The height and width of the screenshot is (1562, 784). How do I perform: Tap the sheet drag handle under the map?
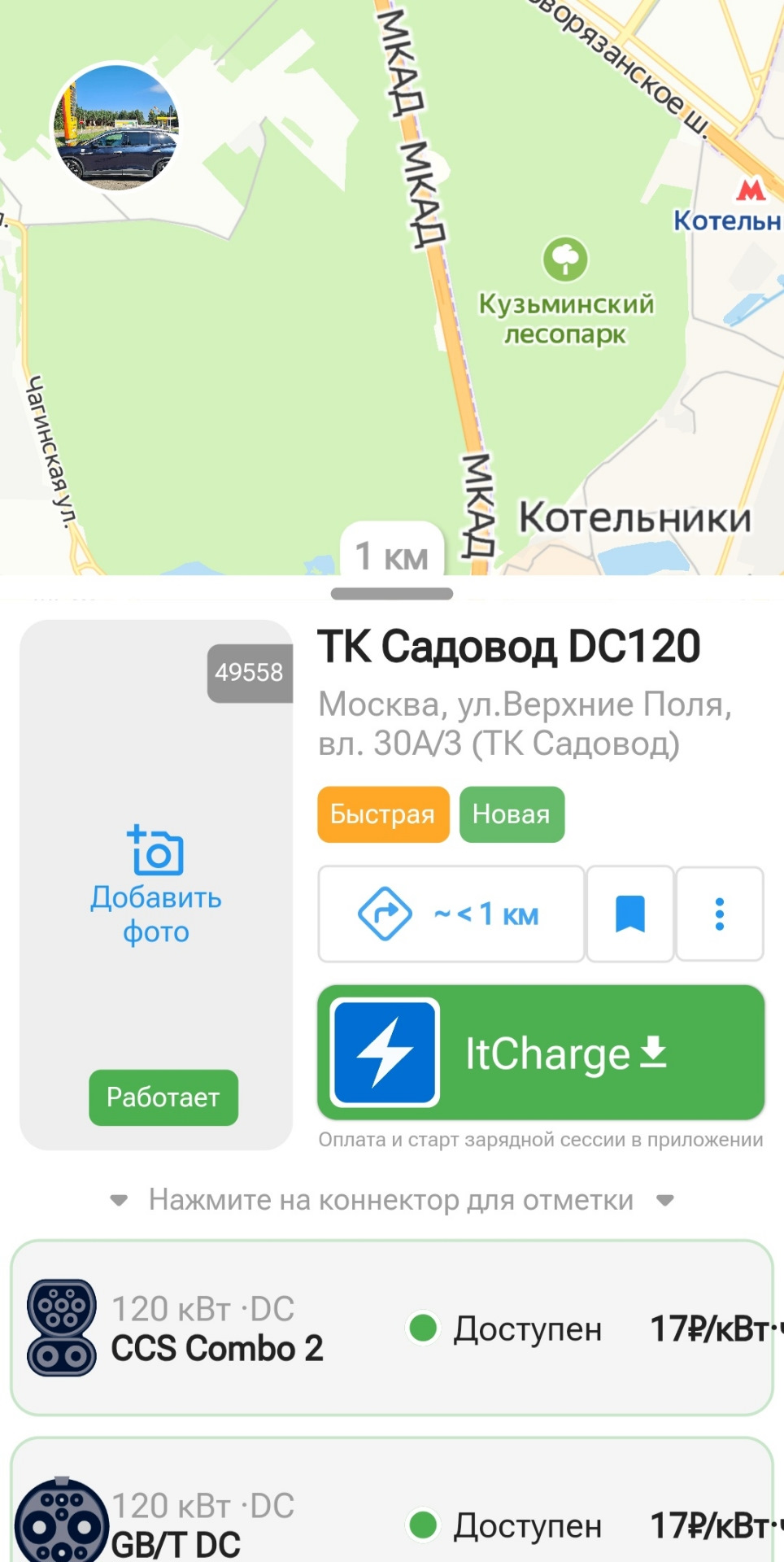(x=392, y=594)
